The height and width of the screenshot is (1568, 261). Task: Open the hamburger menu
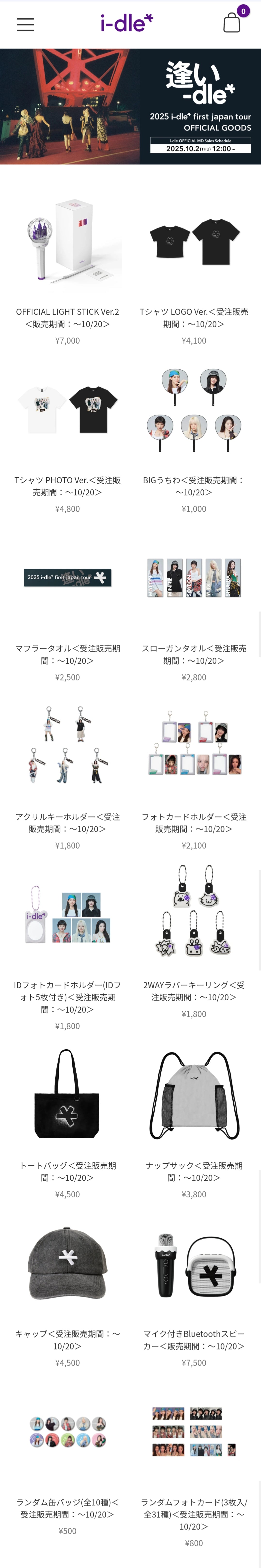point(25,24)
